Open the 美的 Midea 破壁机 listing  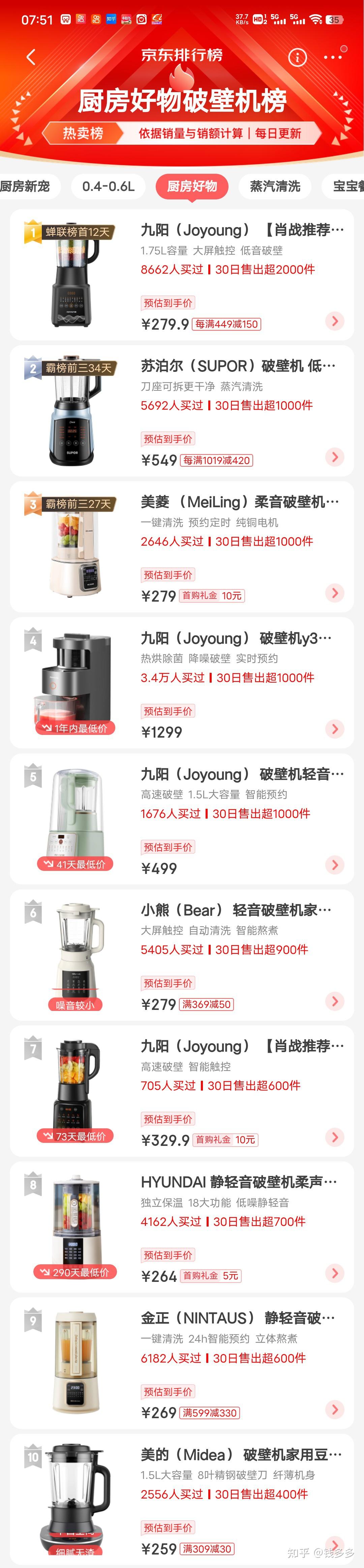pyautogui.click(x=241, y=1455)
